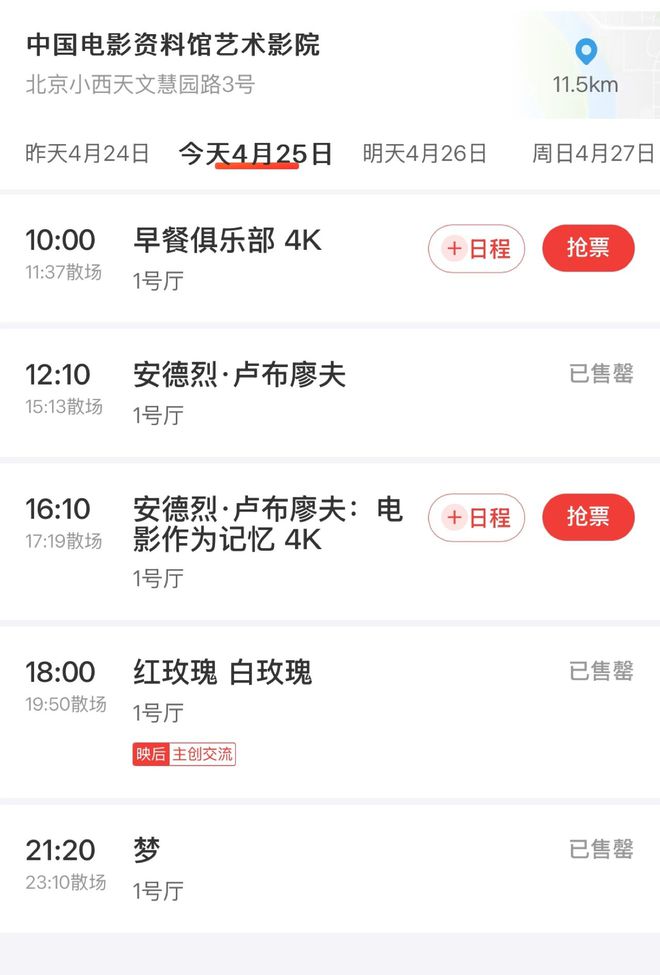View the 周日4月27日 schedule tab
This screenshot has height=975, width=660.
pos(593,153)
